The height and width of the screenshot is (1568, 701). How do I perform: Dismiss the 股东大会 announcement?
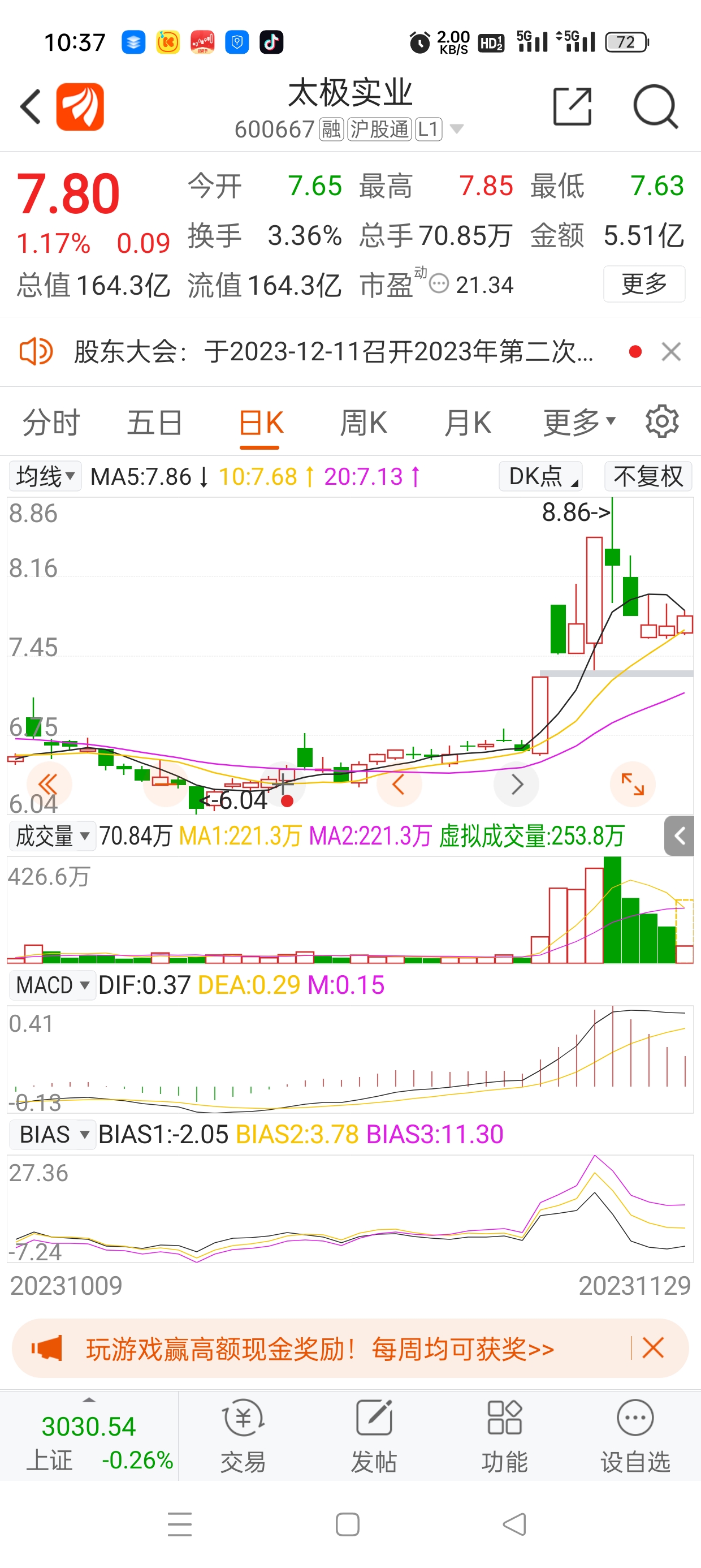tap(671, 351)
